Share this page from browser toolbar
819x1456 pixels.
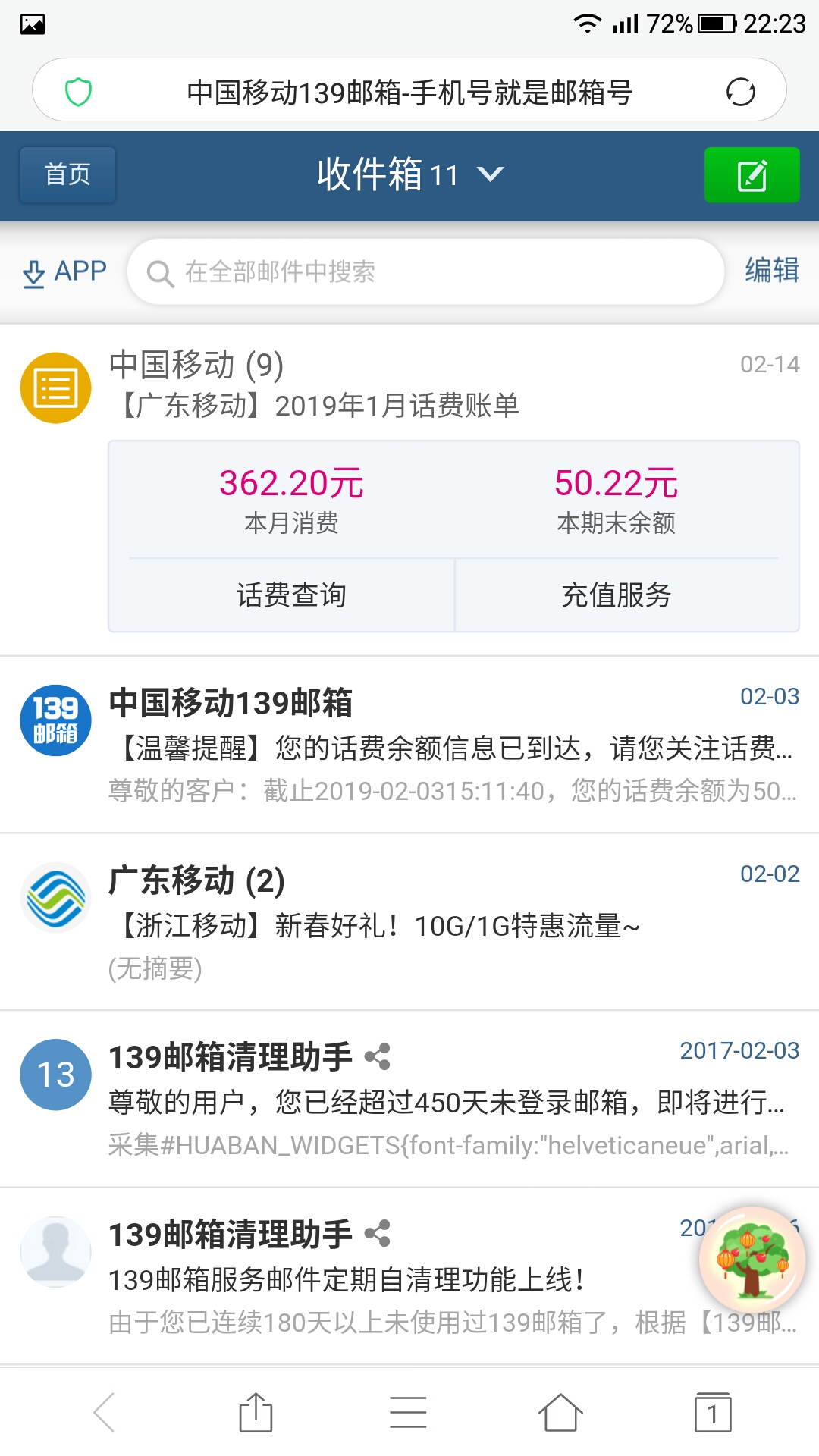pyautogui.click(x=256, y=1412)
